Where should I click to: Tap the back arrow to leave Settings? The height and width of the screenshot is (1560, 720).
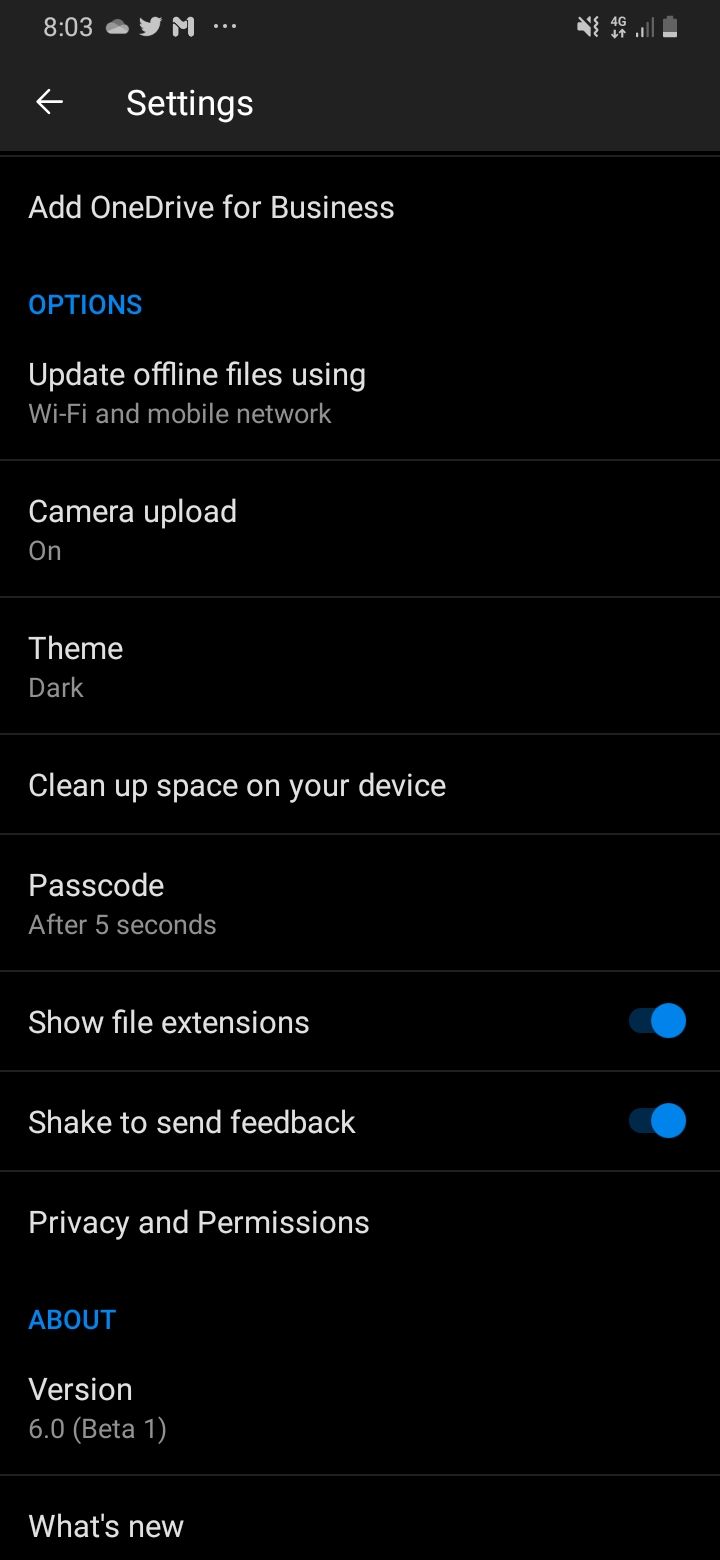[x=49, y=101]
